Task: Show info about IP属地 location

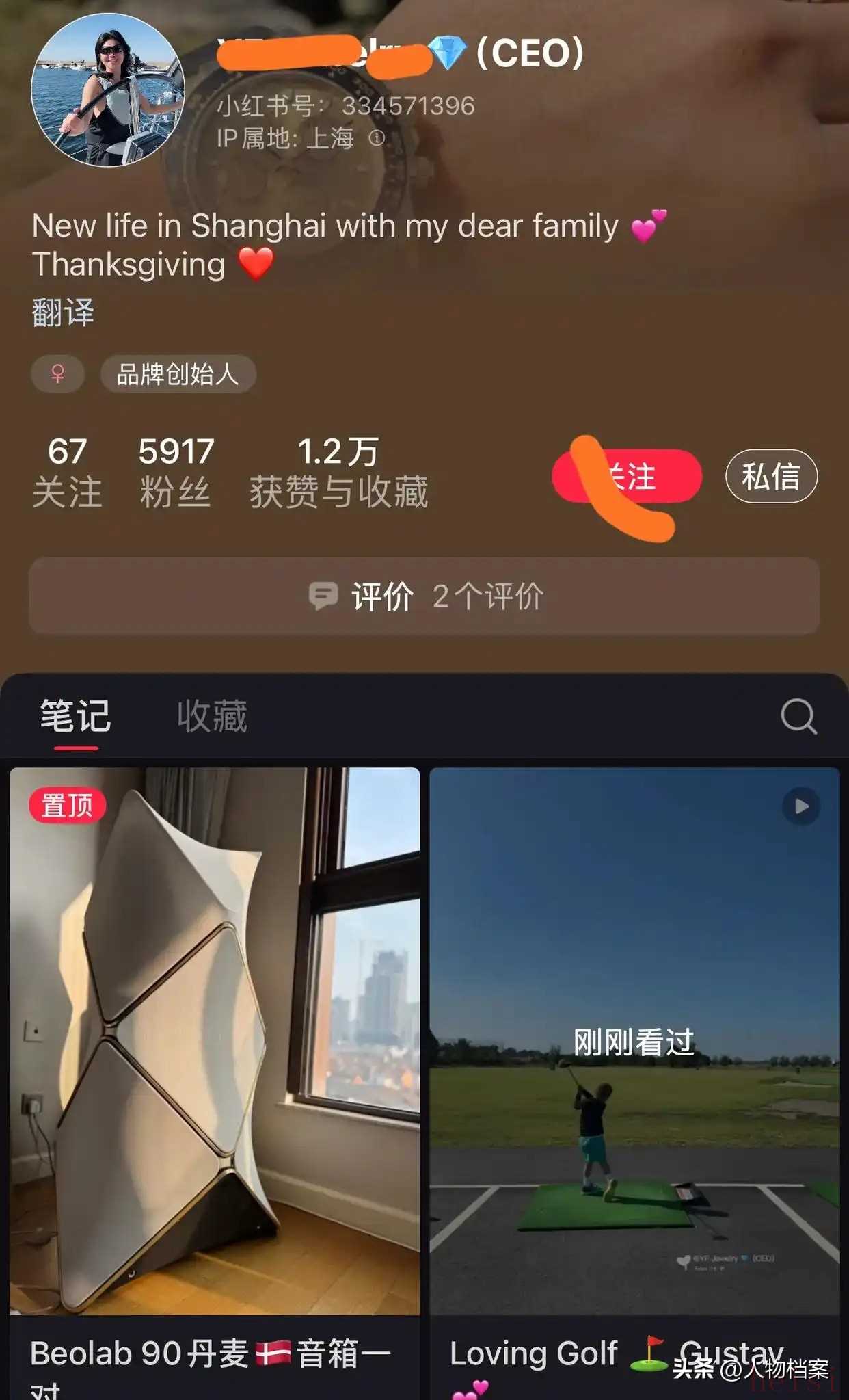Action: pos(377,139)
